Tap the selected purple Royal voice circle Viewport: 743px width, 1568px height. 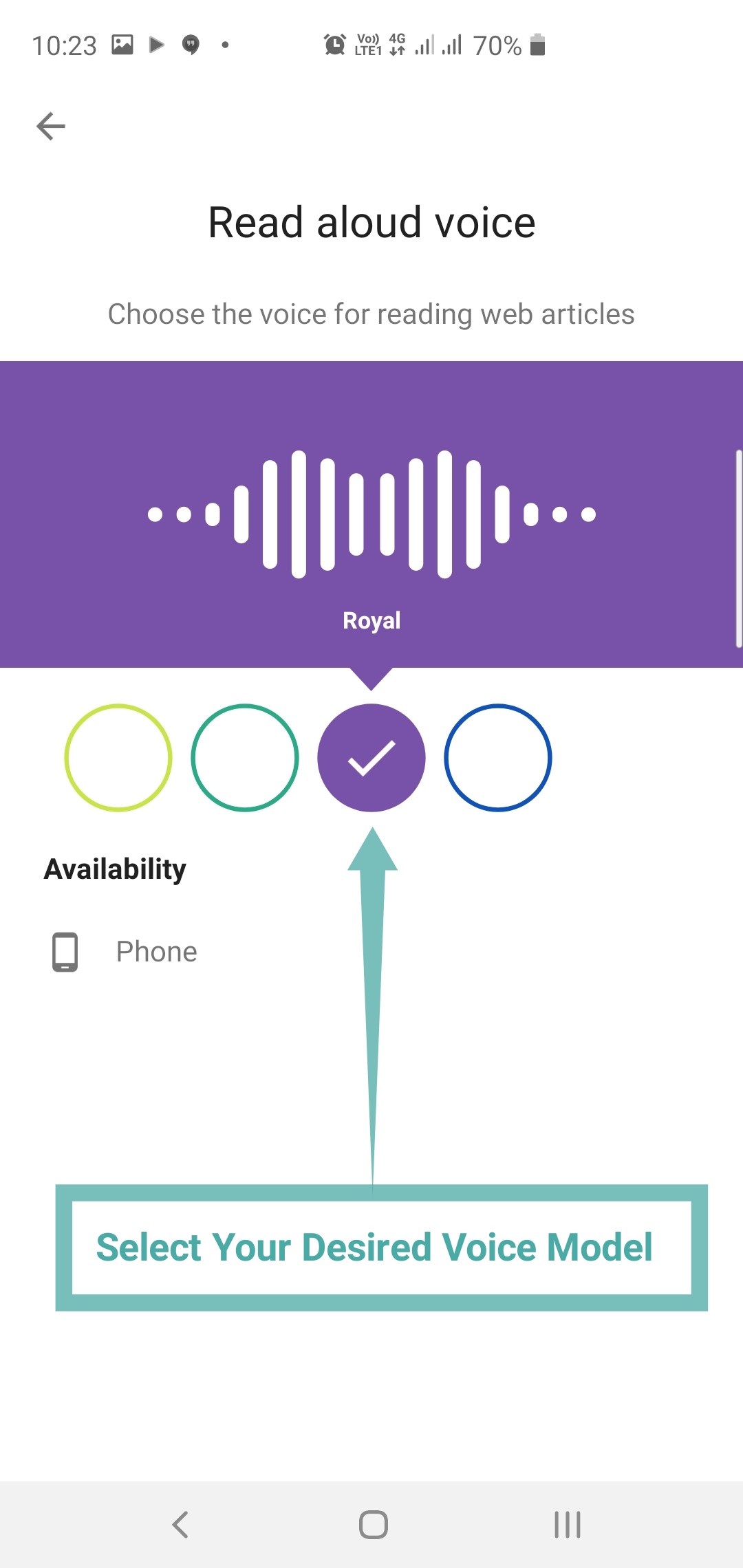pyautogui.click(x=371, y=758)
